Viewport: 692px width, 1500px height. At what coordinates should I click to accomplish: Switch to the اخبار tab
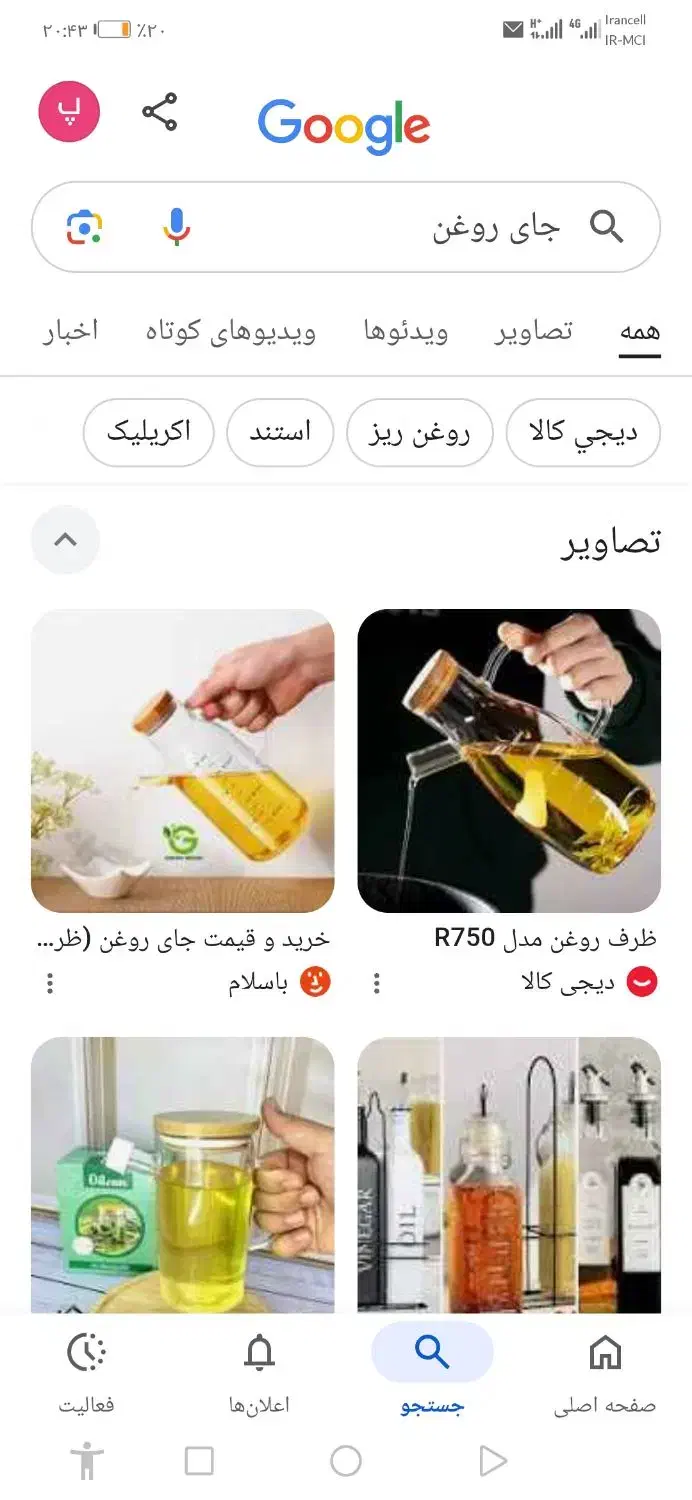[x=70, y=332]
